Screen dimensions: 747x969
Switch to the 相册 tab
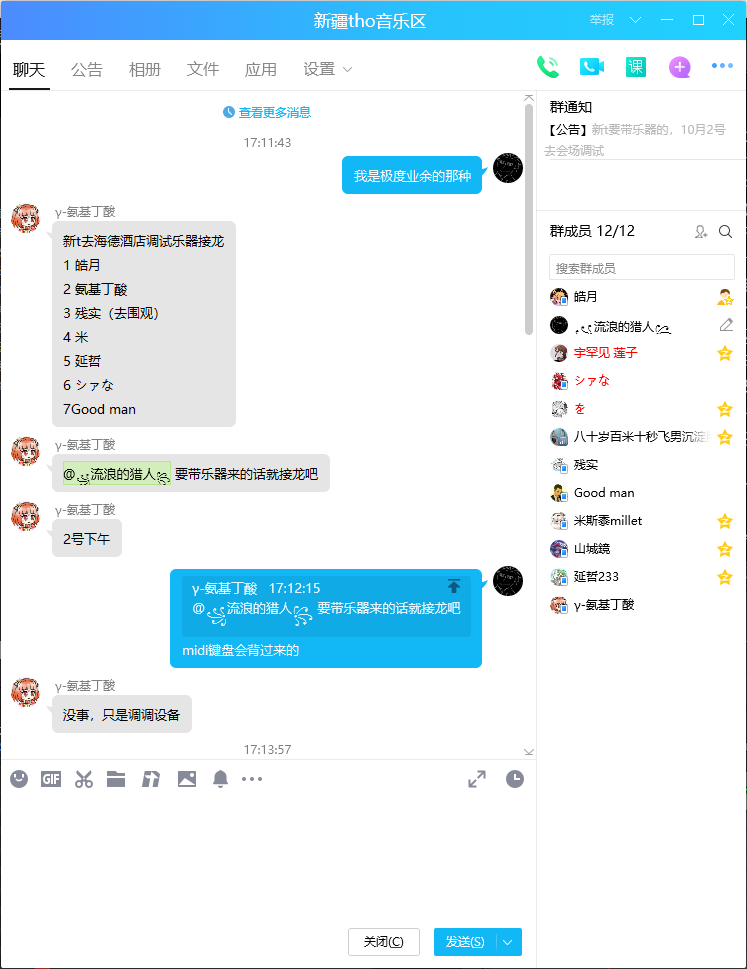click(x=145, y=69)
